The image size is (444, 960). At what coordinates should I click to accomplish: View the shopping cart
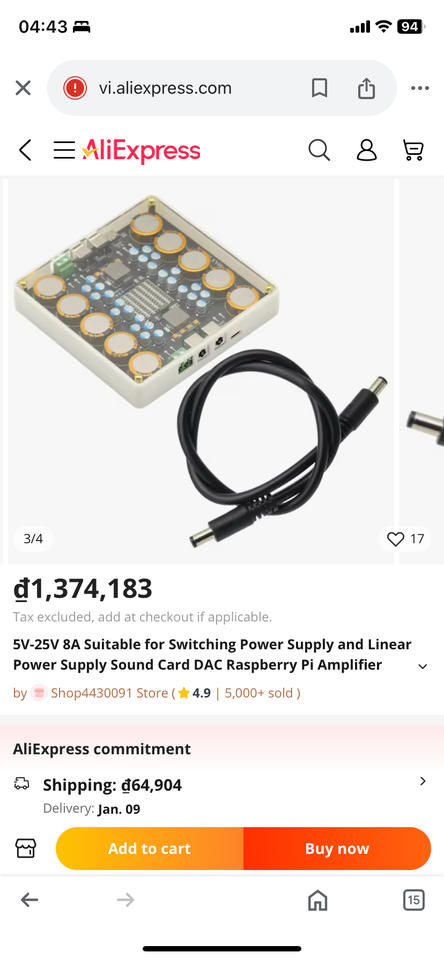coord(413,150)
